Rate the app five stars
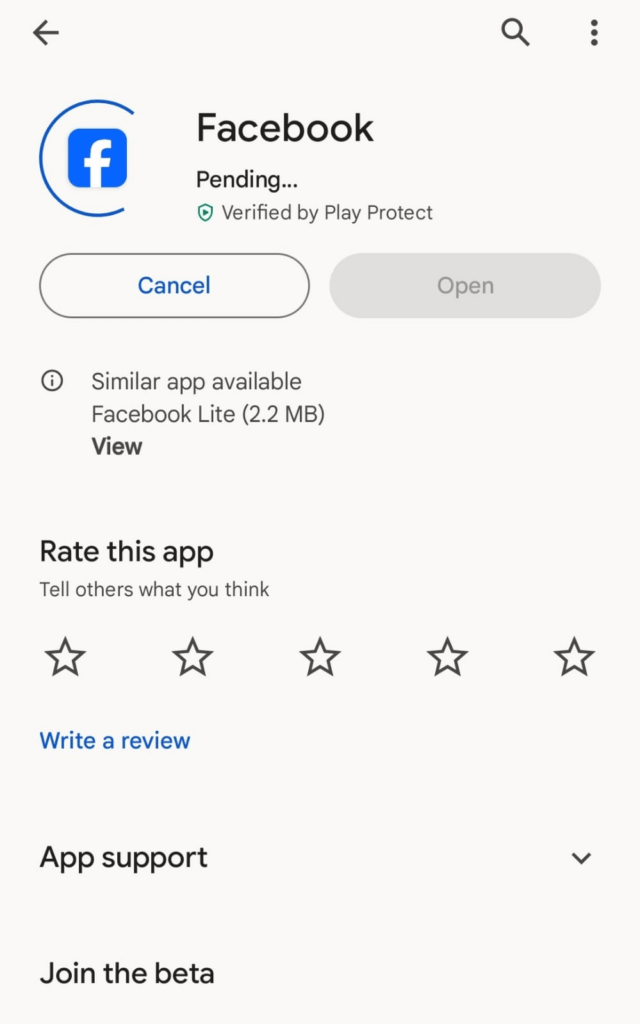Screen dimensions: 640x1024 click(x=574, y=657)
